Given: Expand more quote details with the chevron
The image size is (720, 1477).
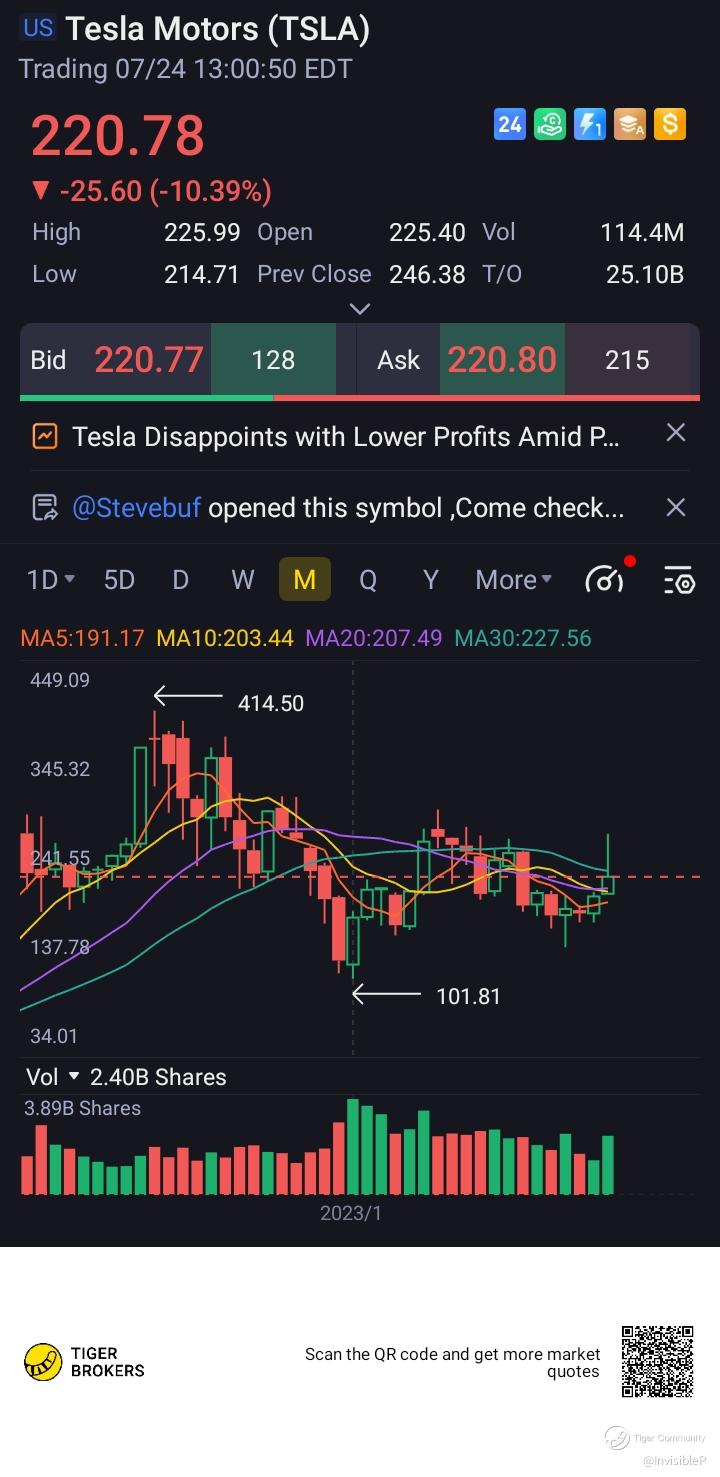Looking at the screenshot, I should pos(360,309).
